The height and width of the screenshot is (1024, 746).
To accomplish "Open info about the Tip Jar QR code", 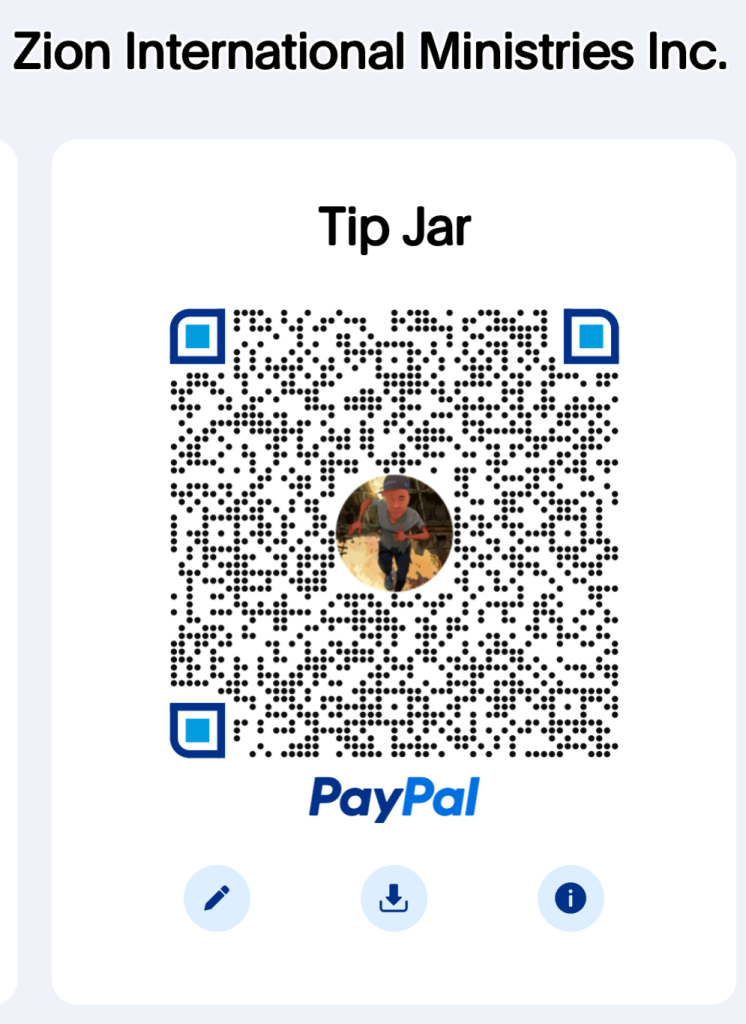I will [x=571, y=898].
